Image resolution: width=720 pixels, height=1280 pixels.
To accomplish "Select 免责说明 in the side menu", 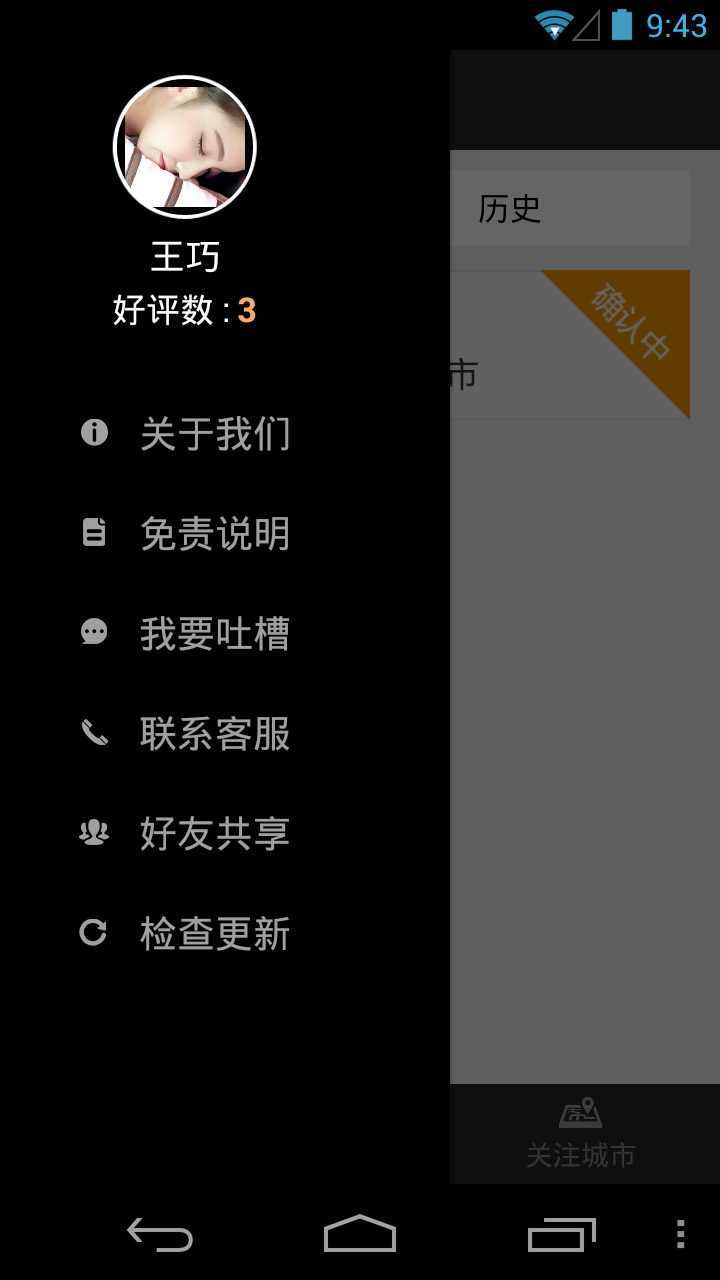I will click(215, 534).
